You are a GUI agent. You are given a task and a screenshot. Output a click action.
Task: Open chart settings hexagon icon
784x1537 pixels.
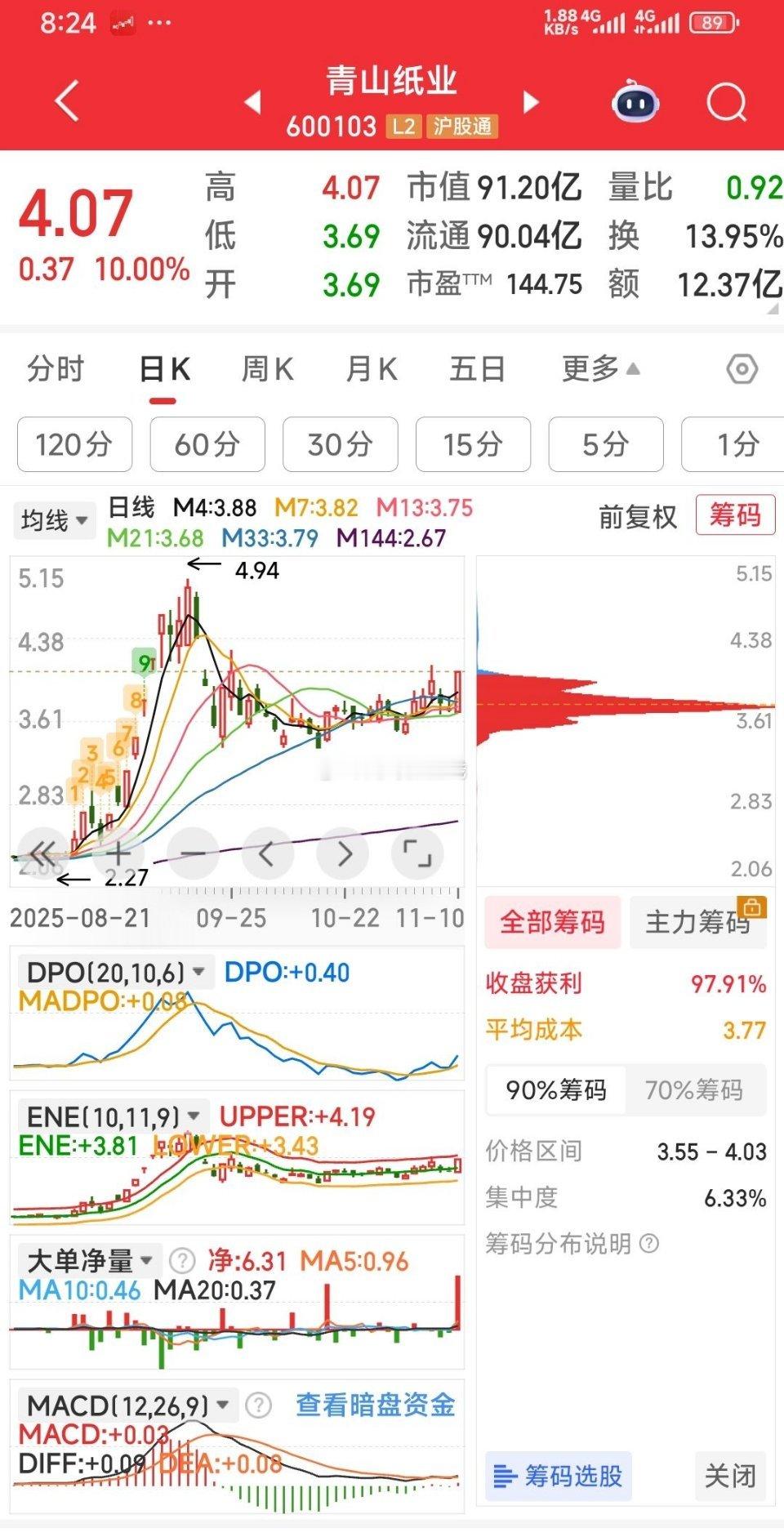click(742, 369)
